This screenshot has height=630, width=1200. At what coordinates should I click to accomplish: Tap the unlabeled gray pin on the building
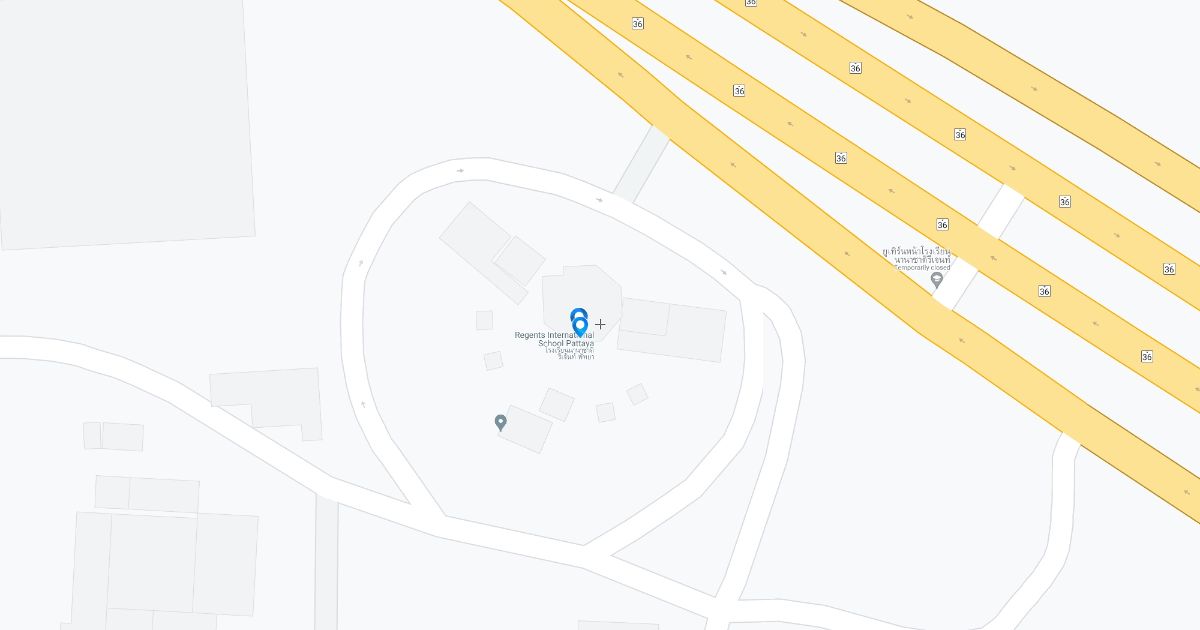[501, 423]
